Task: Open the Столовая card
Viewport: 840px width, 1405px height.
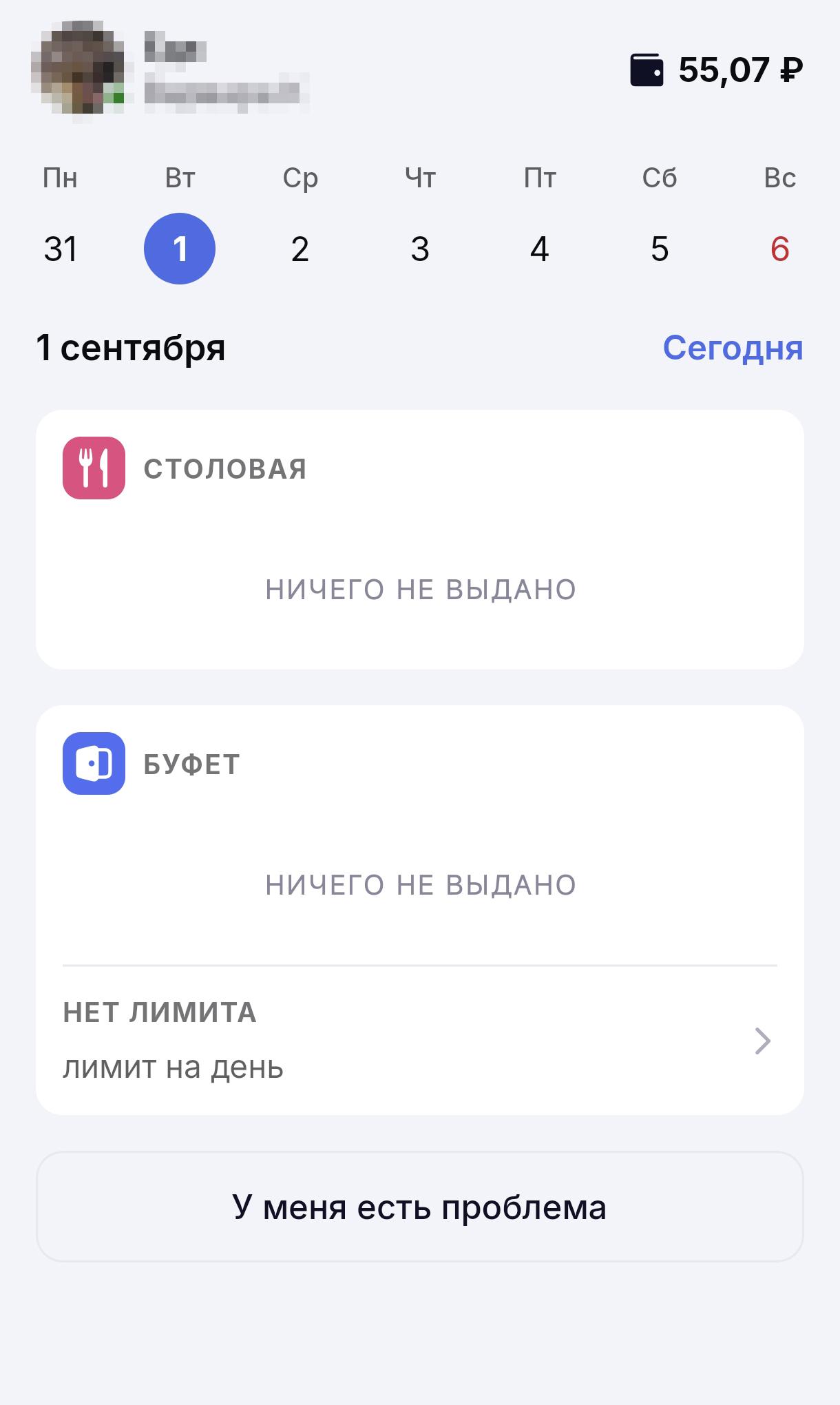Action: (x=420, y=539)
